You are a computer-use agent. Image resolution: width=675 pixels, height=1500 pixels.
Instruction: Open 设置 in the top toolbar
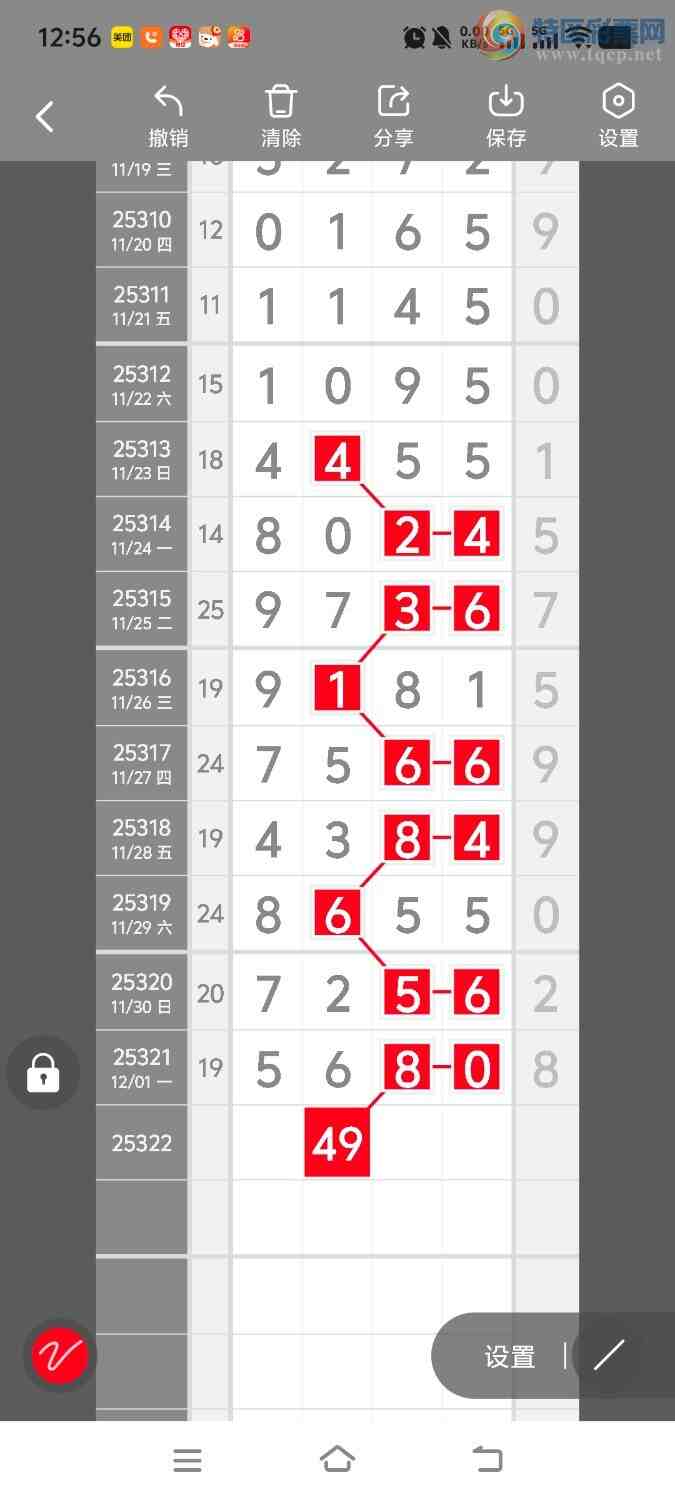[618, 117]
